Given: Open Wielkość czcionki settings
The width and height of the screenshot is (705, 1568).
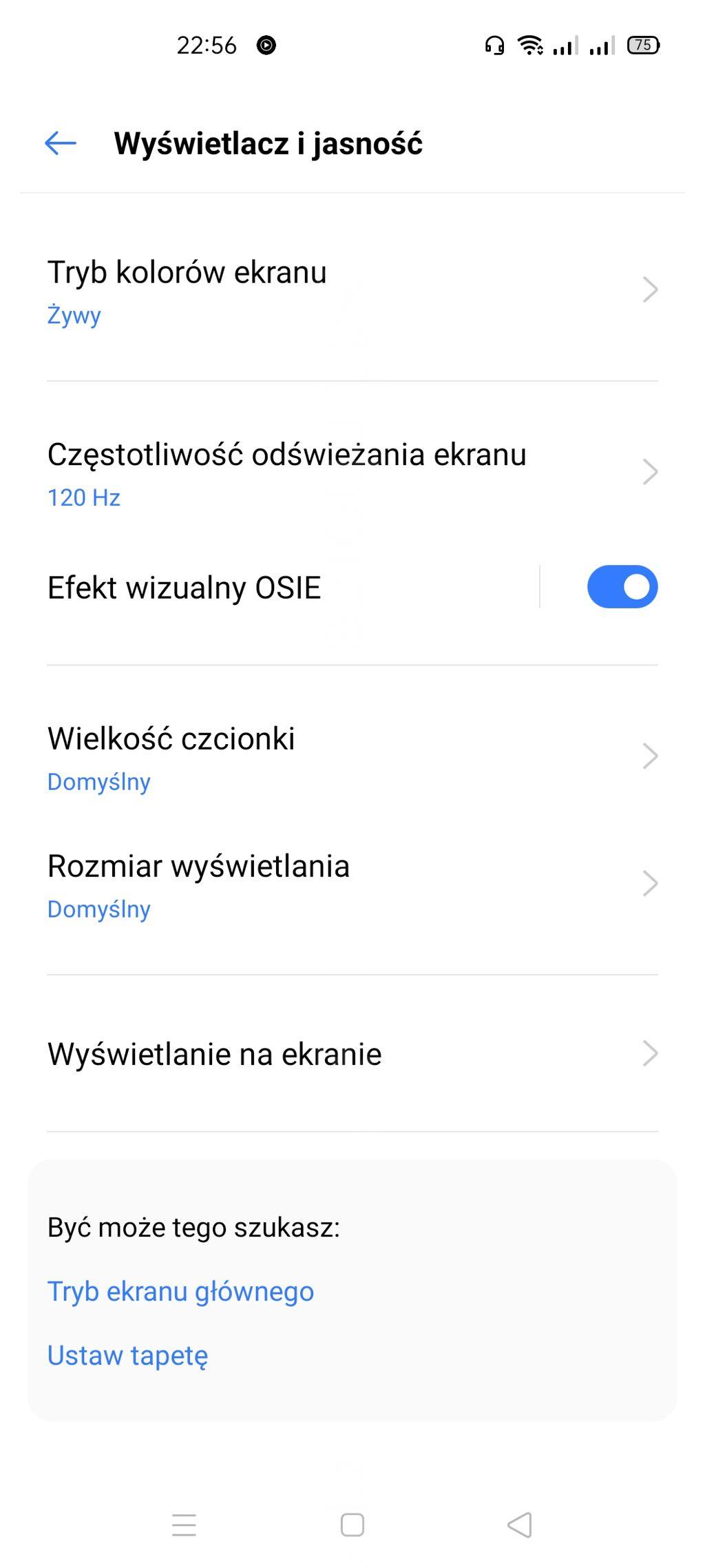Looking at the screenshot, I should click(x=351, y=756).
